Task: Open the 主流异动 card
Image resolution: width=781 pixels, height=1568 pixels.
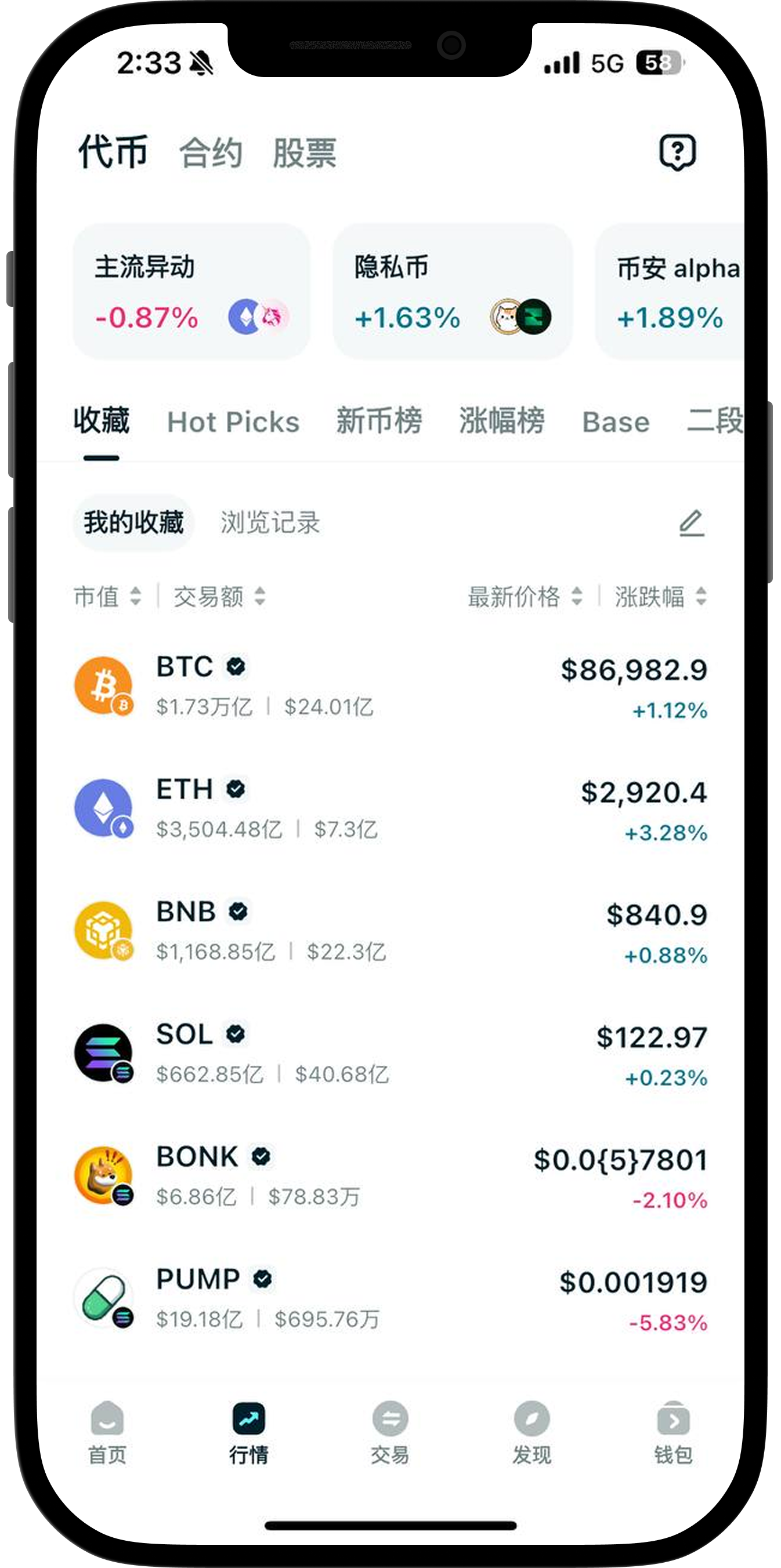Action: [x=191, y=292]
